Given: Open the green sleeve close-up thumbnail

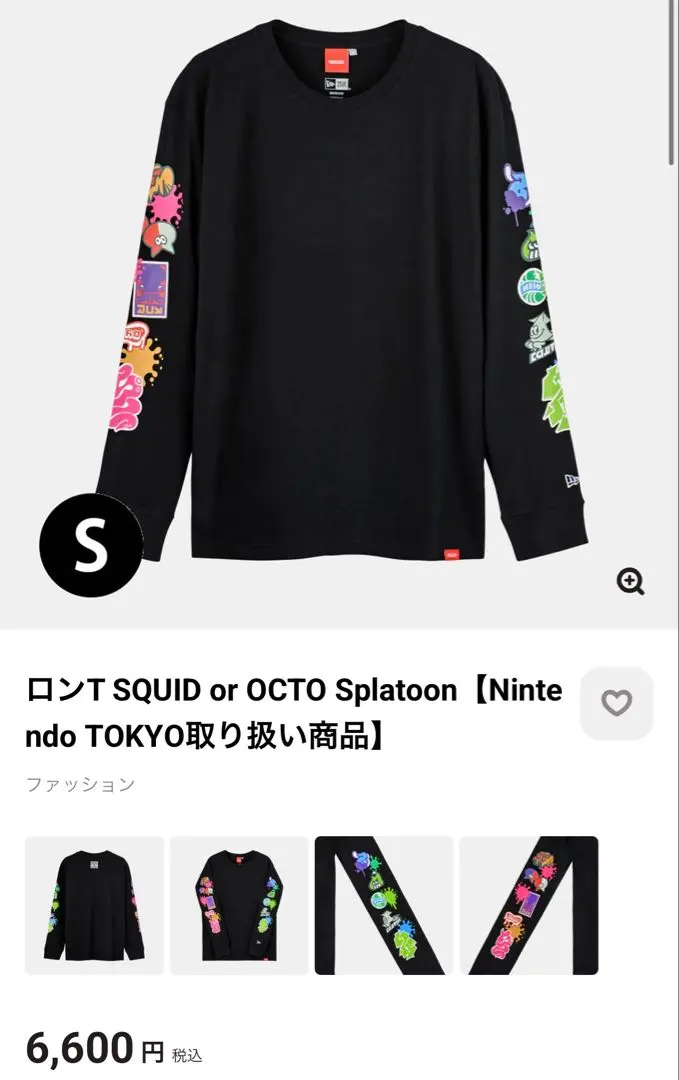Looking at the screenshot, I should click(x=384, y=905).
